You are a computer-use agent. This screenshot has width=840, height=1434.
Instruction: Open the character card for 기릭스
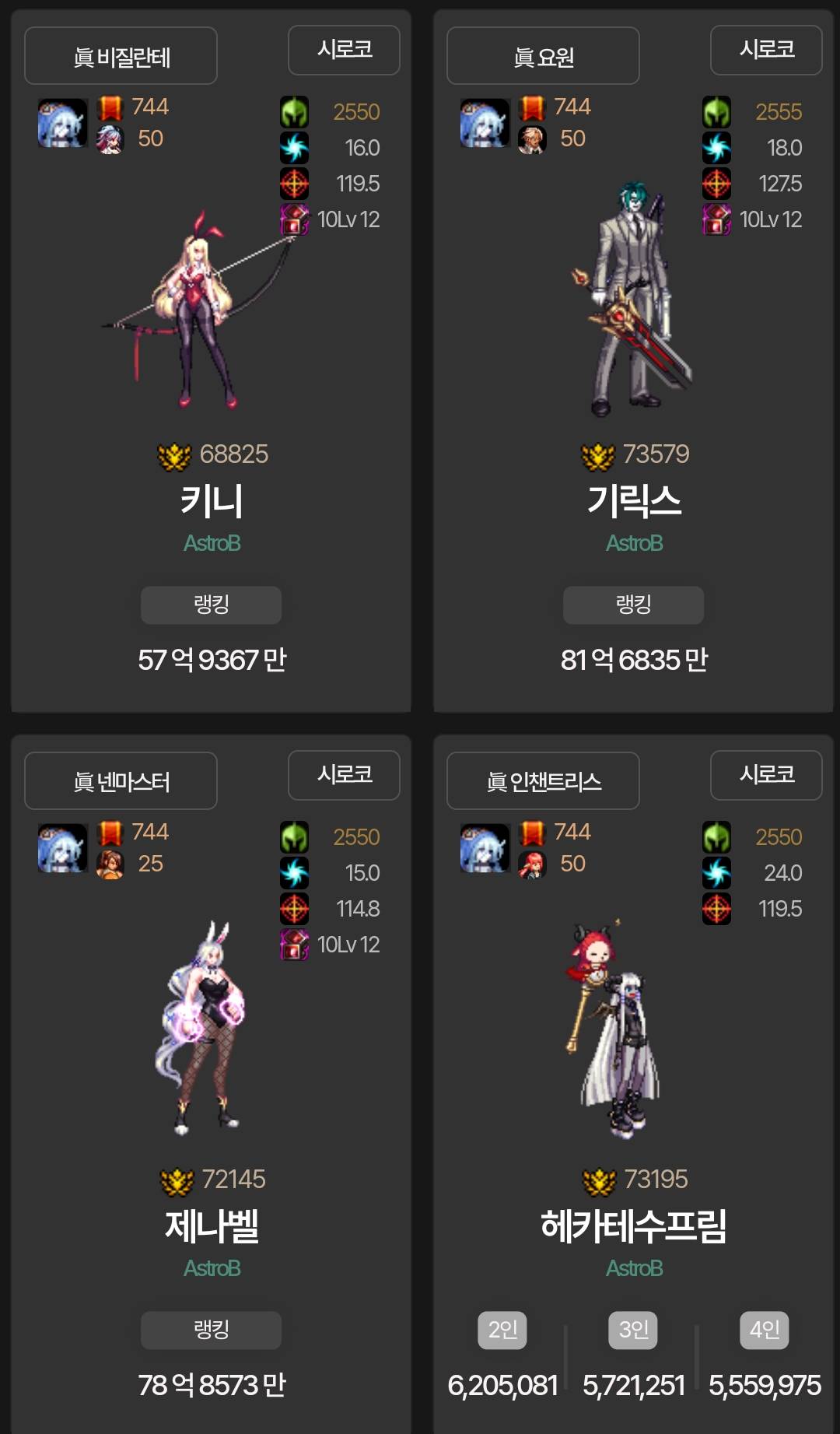click(634, 500)
